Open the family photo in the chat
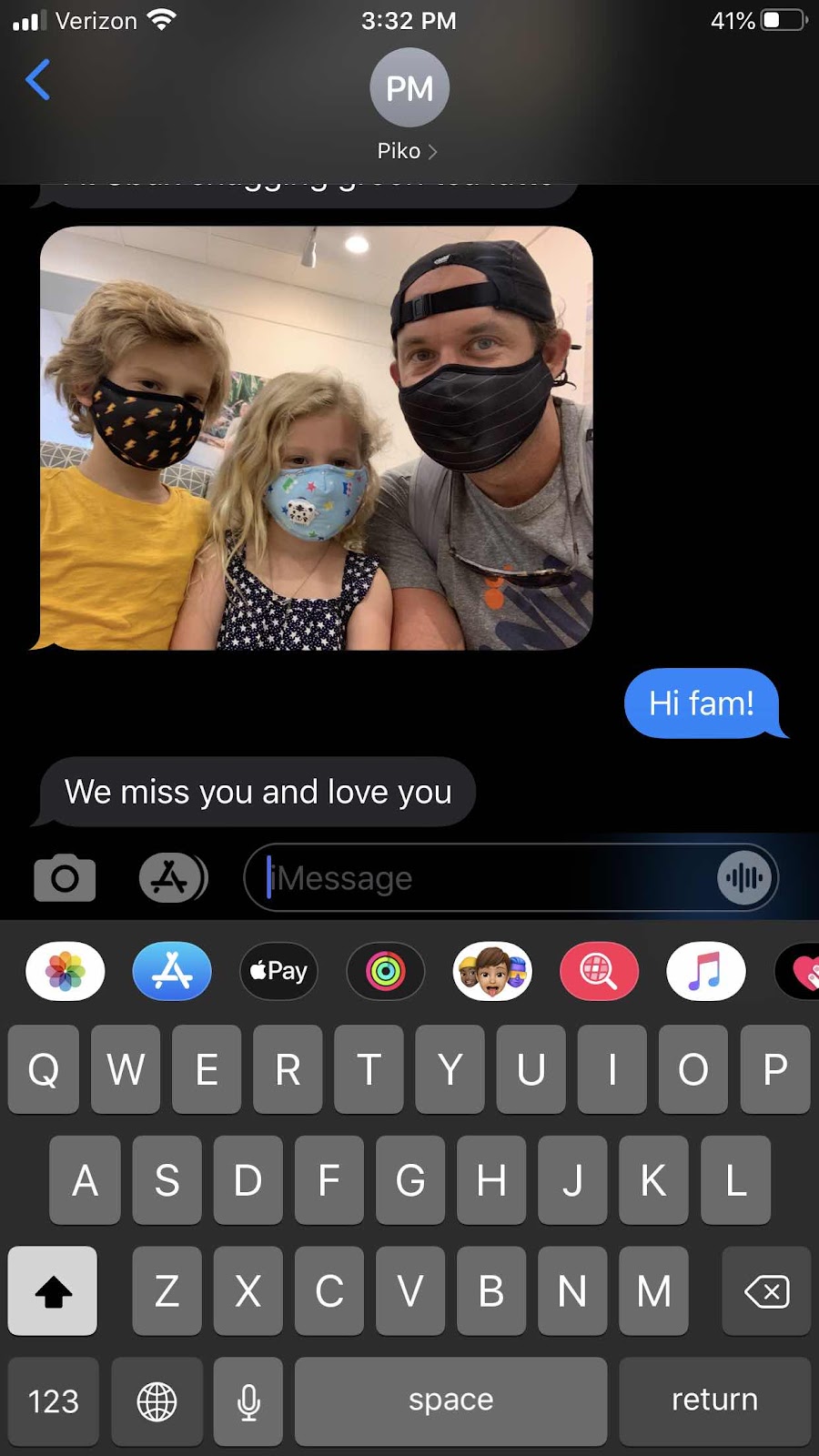The width and height of the screenshot is (819, 1456). point(316,438)
